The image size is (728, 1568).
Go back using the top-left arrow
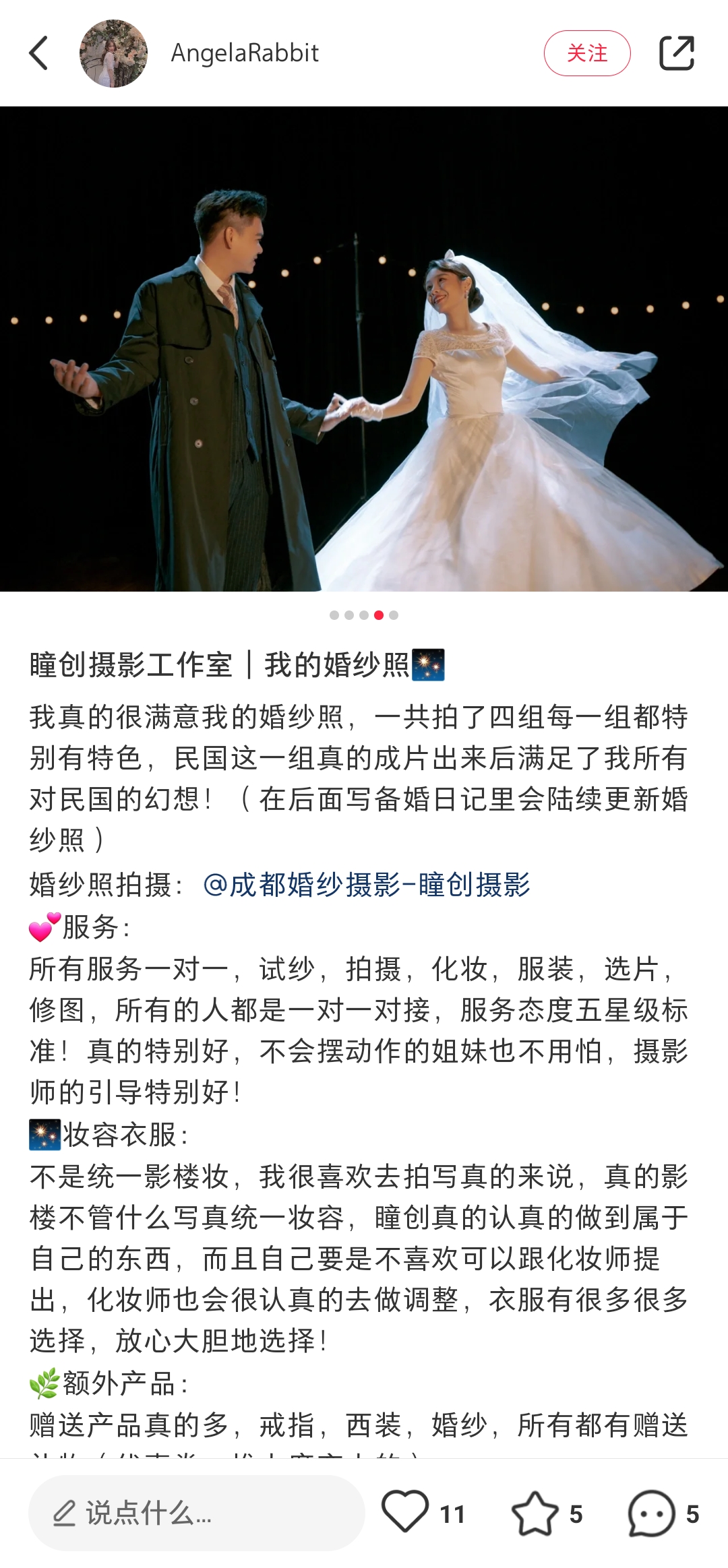[39, 53]
